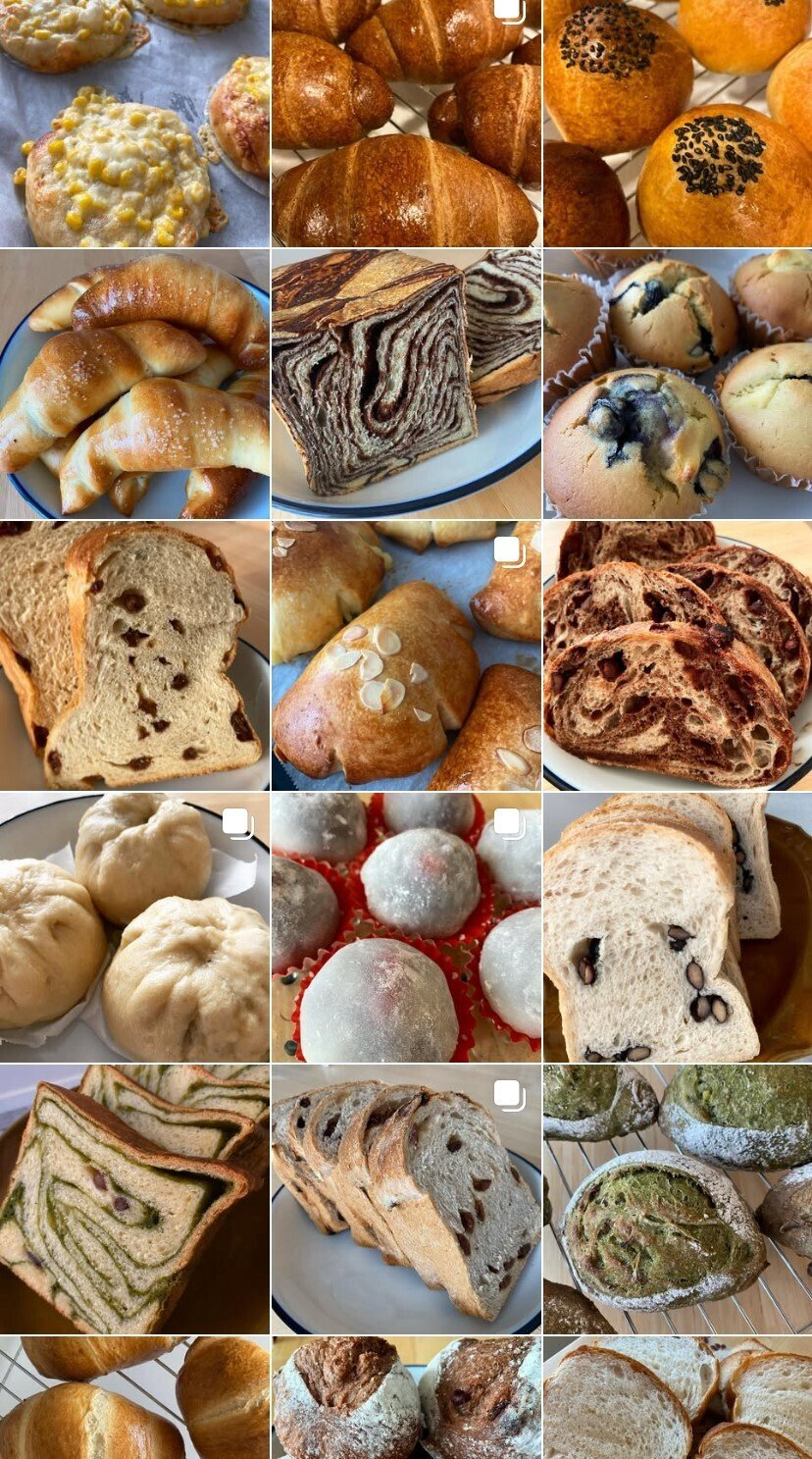Open the black bean white bread post
Image resolution: width=812 pixels, height=1459 pixels.
point(677,927)
